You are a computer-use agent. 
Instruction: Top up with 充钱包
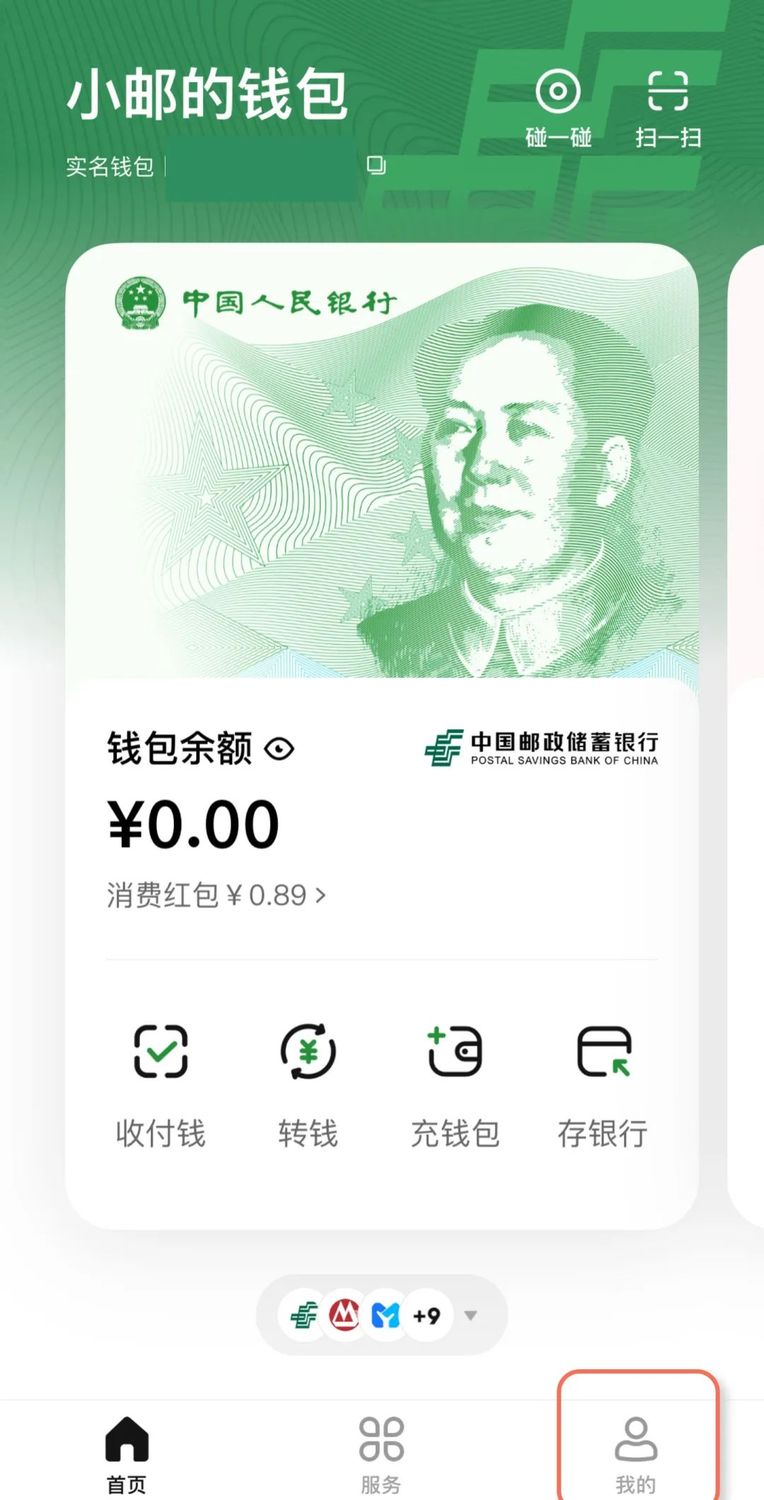coord(455,1086)
